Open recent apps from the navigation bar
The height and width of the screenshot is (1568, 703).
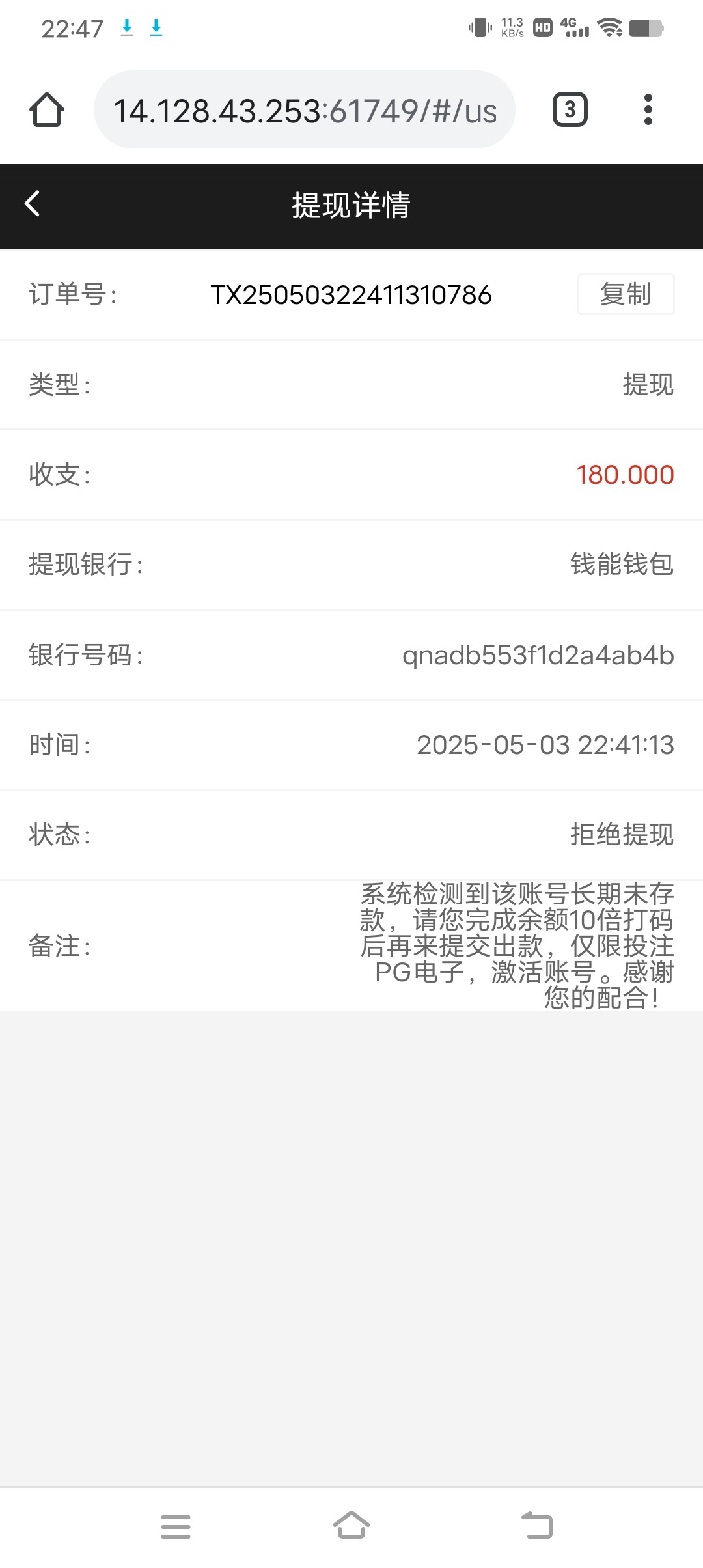pos(176,1526)
